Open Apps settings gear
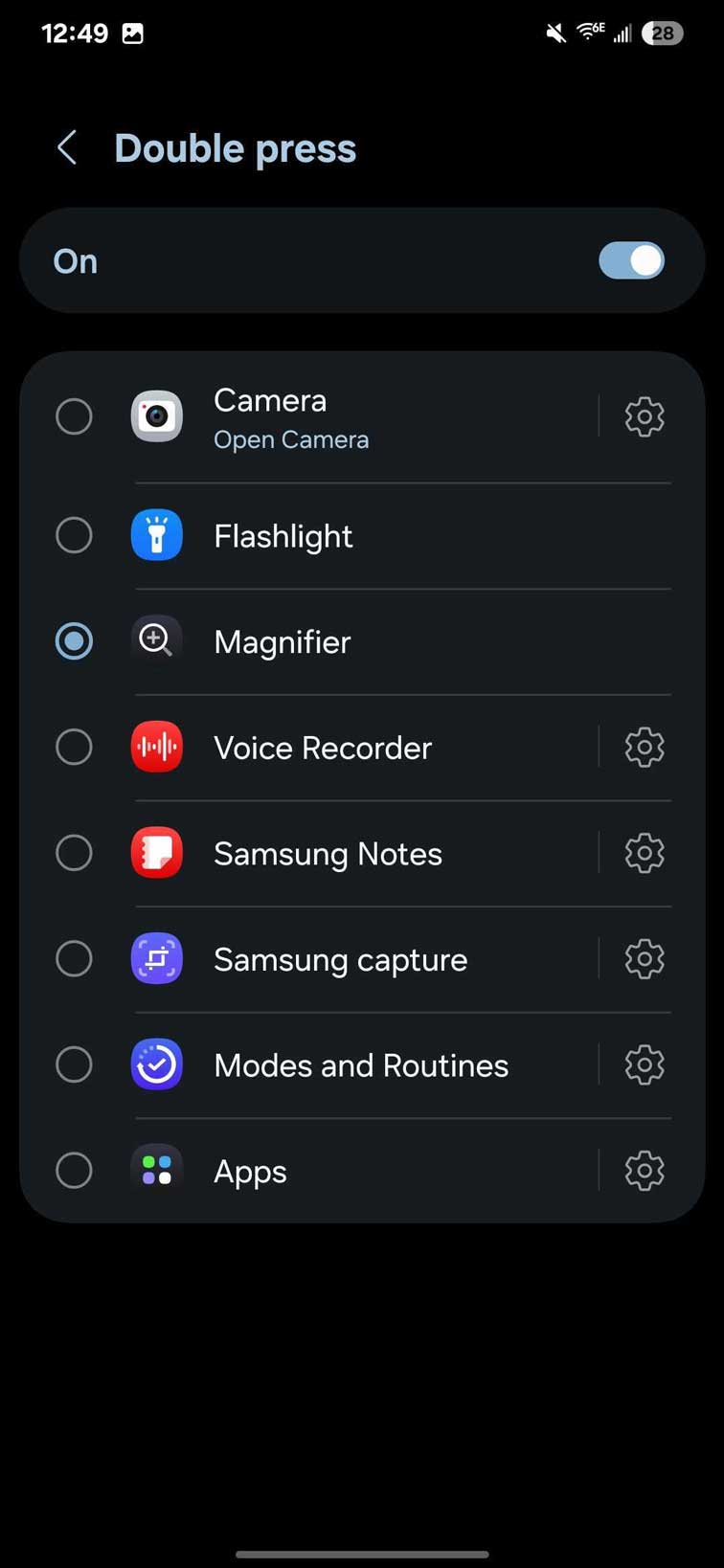724x1568 pixels. pyautogui.click(x=644, y=1171)
